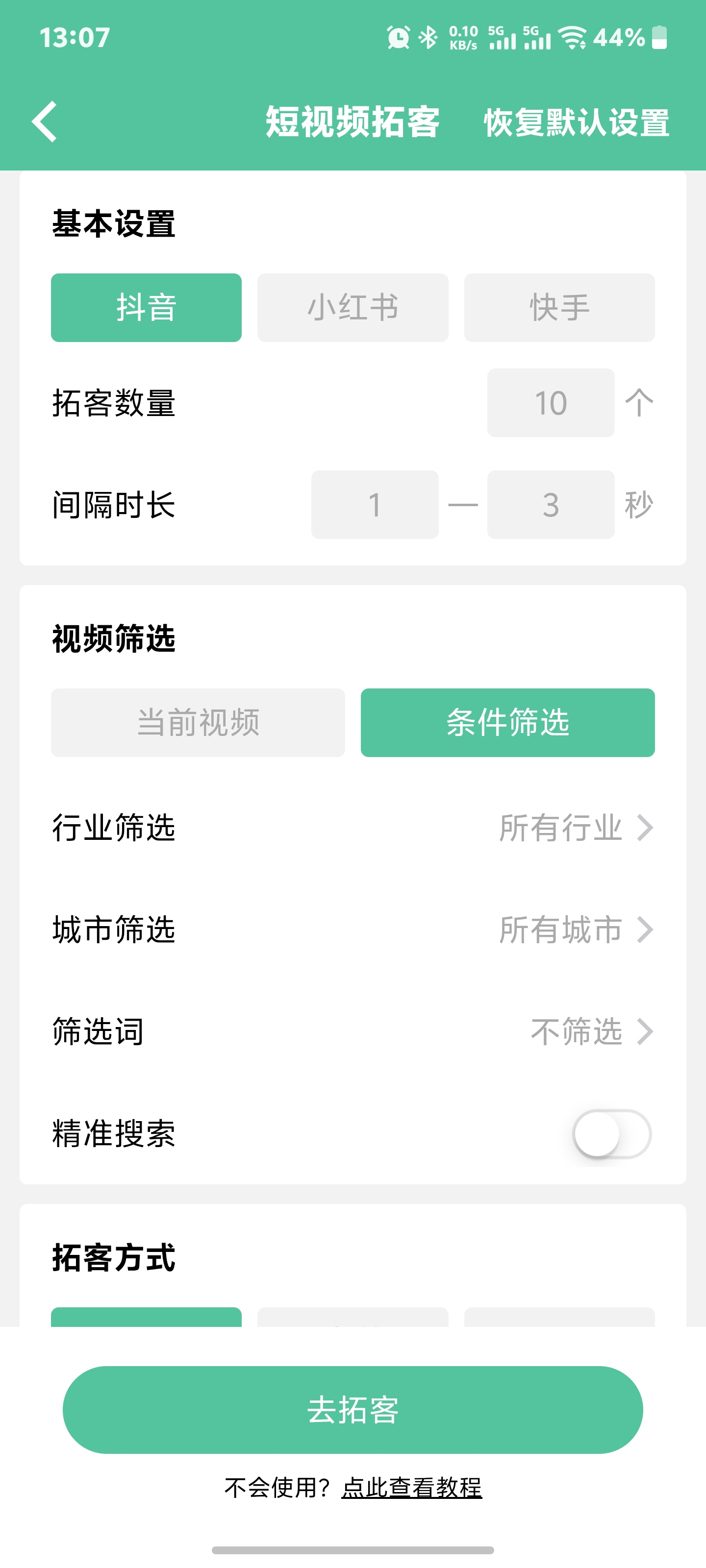706x1568 pixels.
Task: Edit minimum 间隔时长 field showing 1
Action: tap(375, 505)
